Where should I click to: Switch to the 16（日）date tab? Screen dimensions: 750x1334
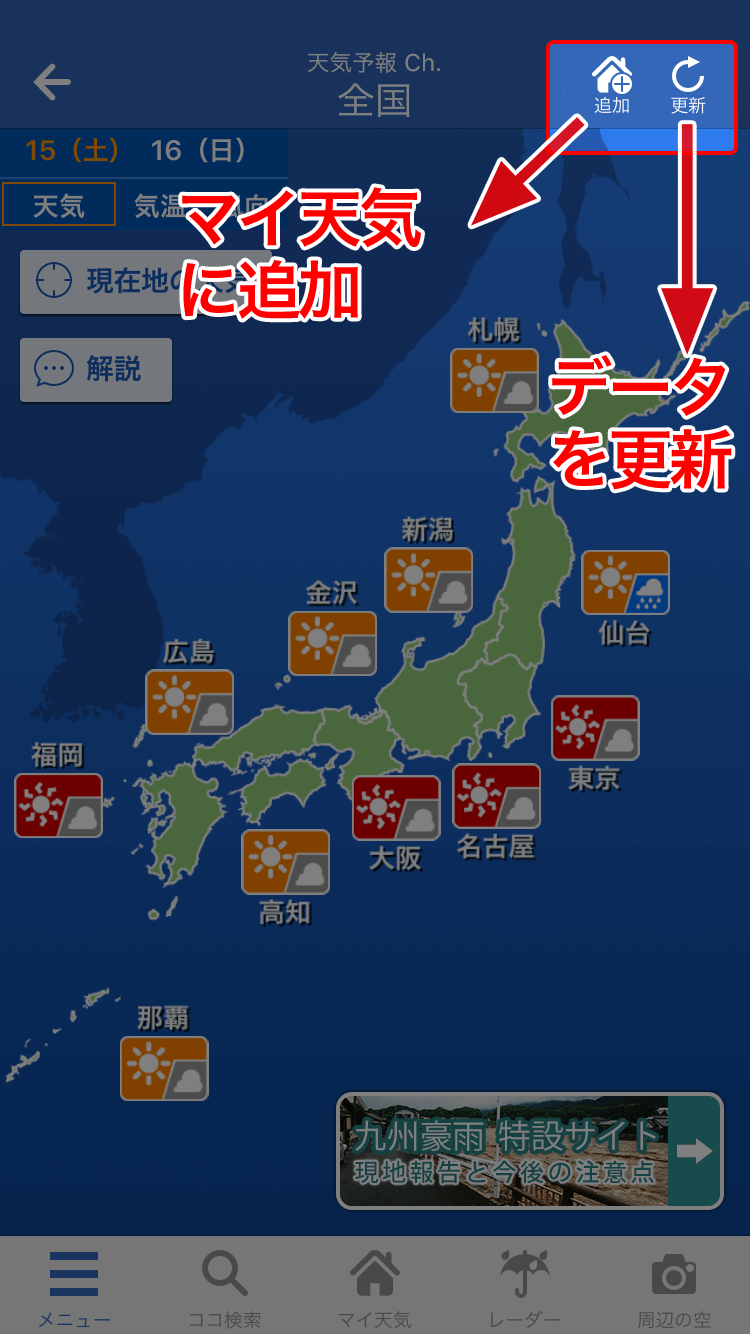pyautogui.click(x=198, y=151)
